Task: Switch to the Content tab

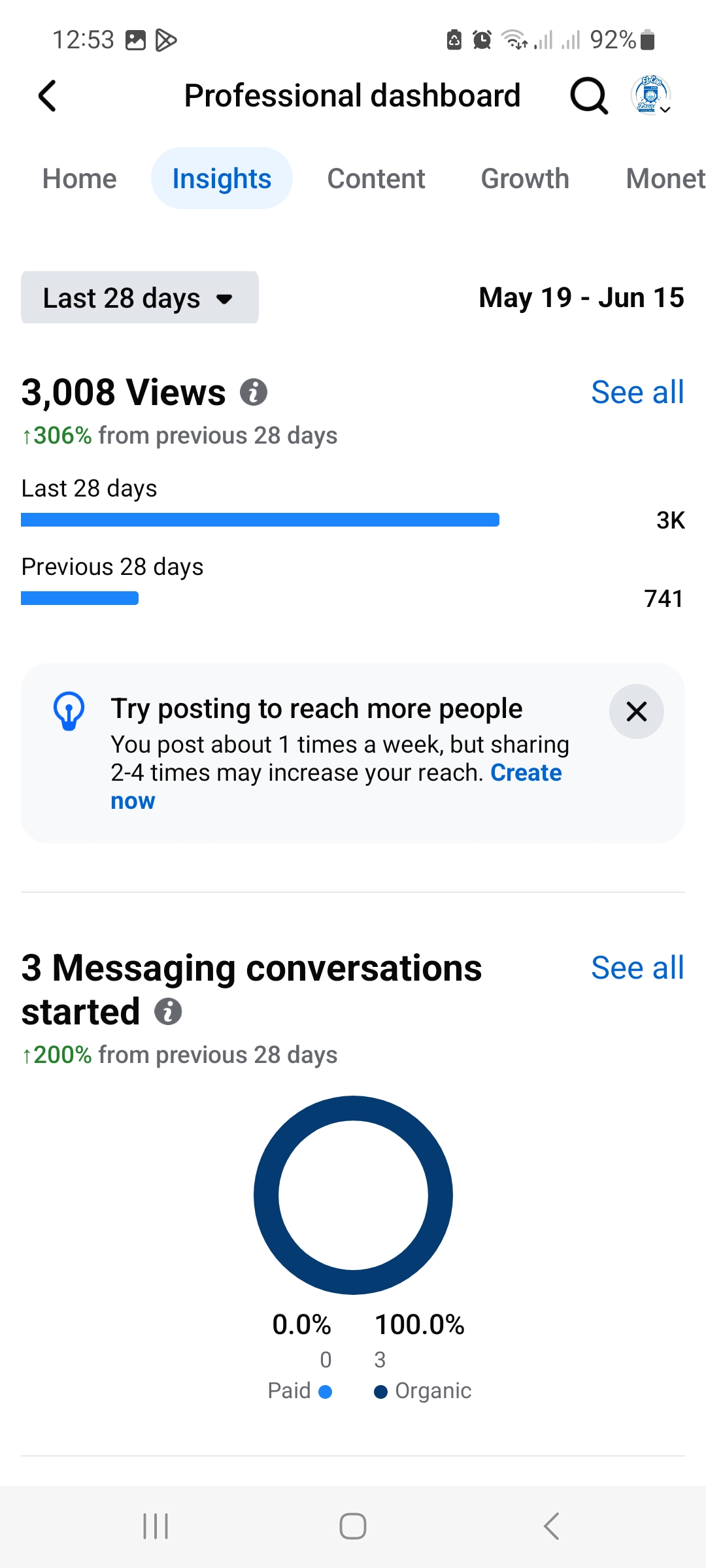Action: pos(376,178)
